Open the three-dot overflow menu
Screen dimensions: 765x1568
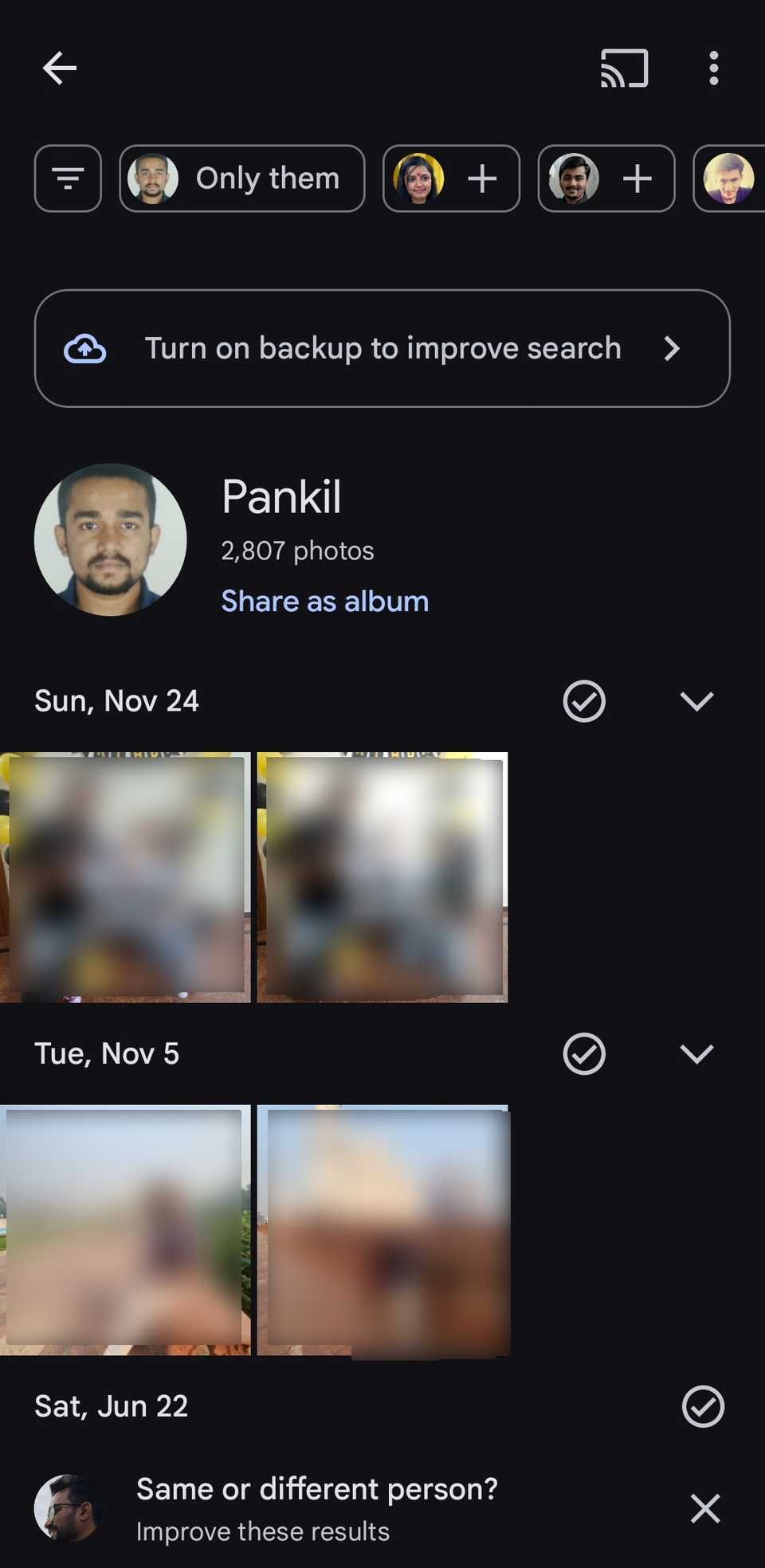tap(712, 69)
